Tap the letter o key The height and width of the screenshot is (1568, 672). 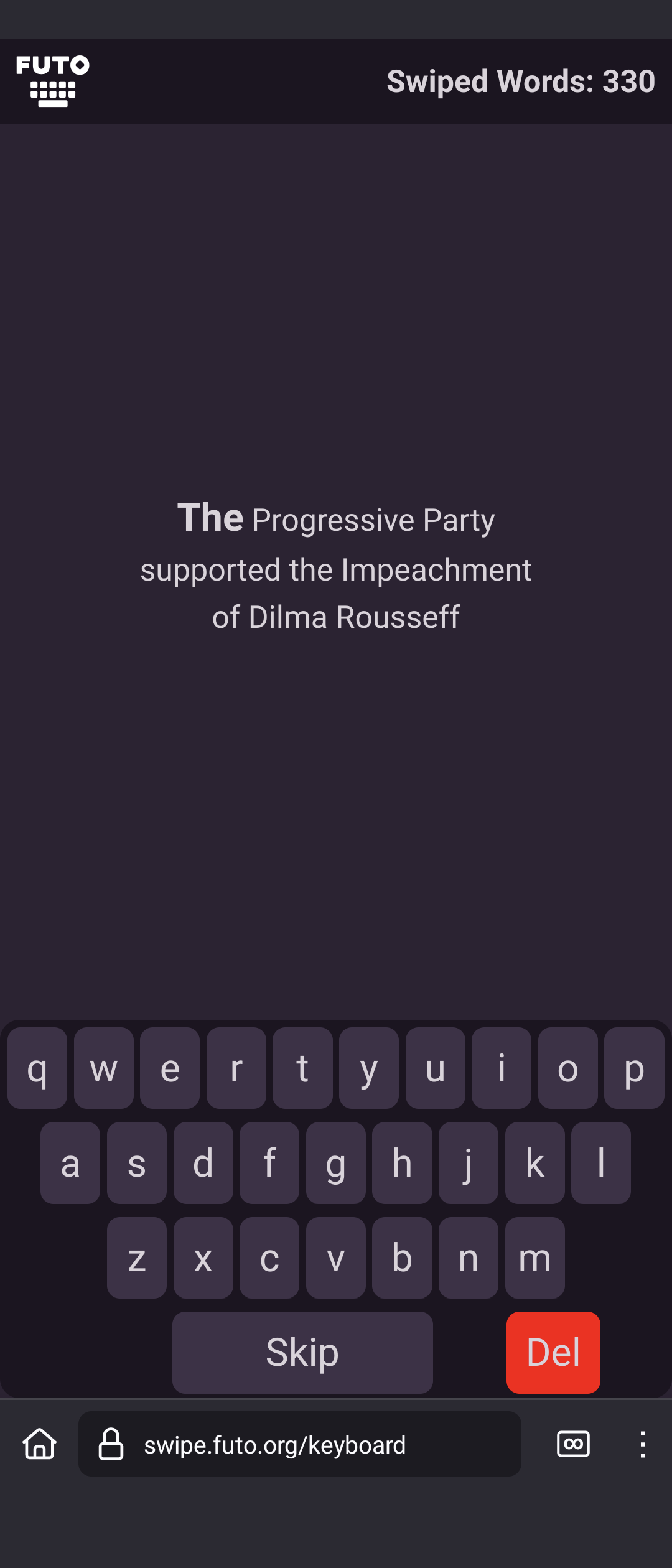pos(568,1068)
